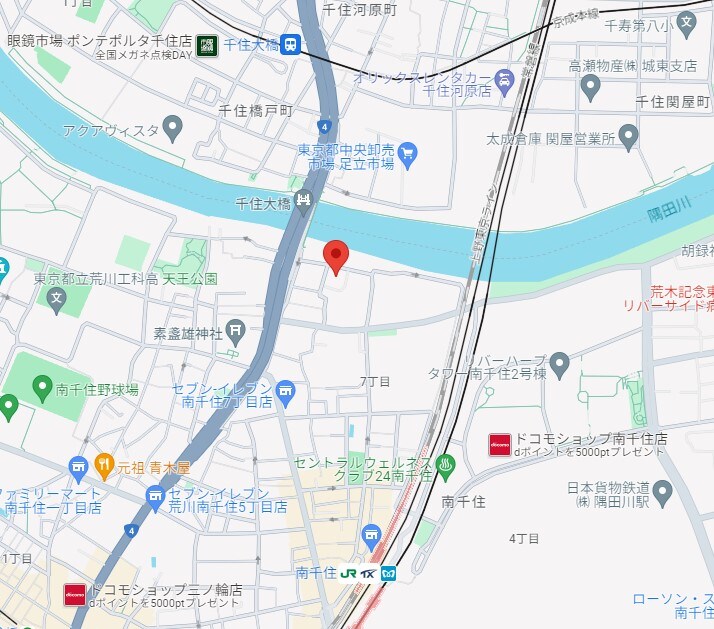Select セブン-イレブン 南千住7丁目店 pin
714x629 pixels.
[x=286, y=388]
